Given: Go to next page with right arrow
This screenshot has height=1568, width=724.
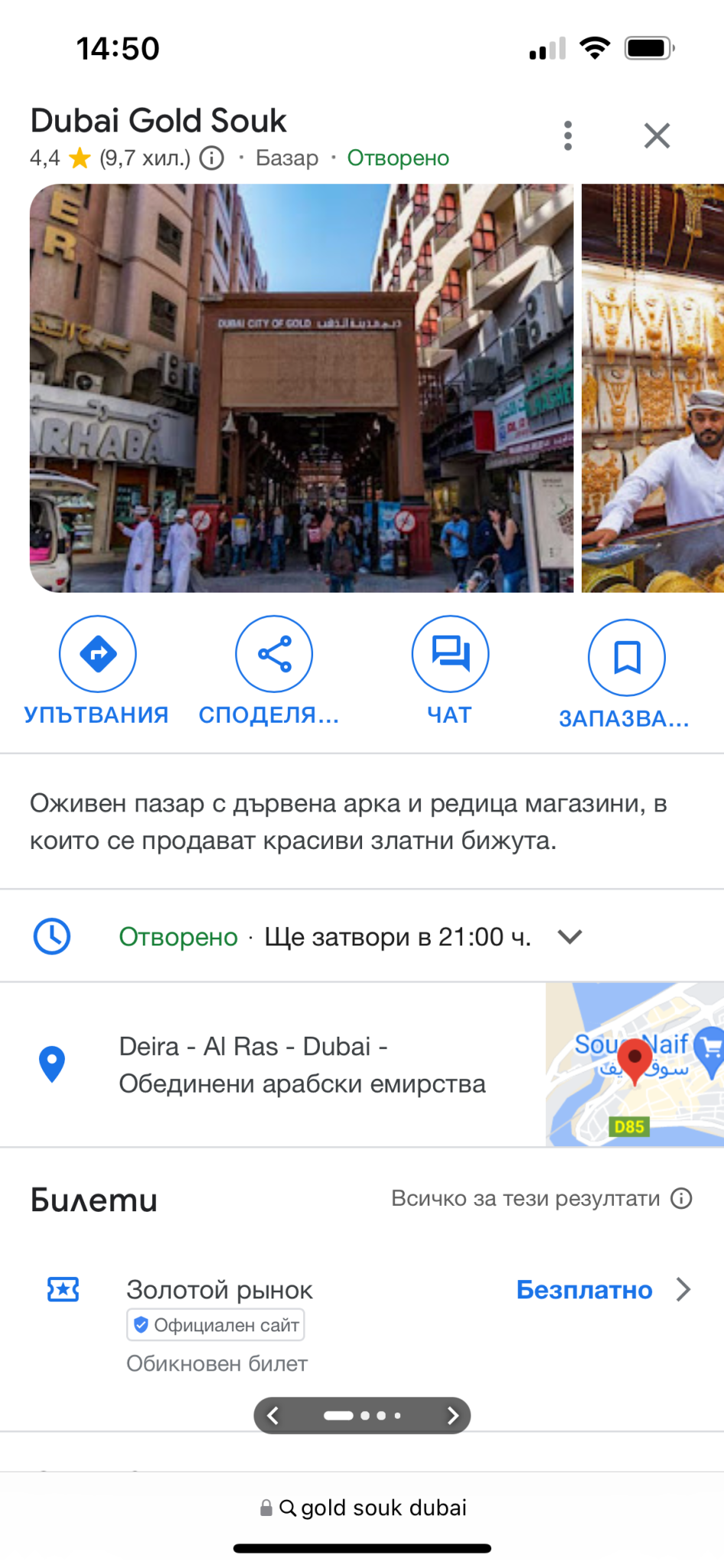Looking at the screenshot, I should (452, 1416).
